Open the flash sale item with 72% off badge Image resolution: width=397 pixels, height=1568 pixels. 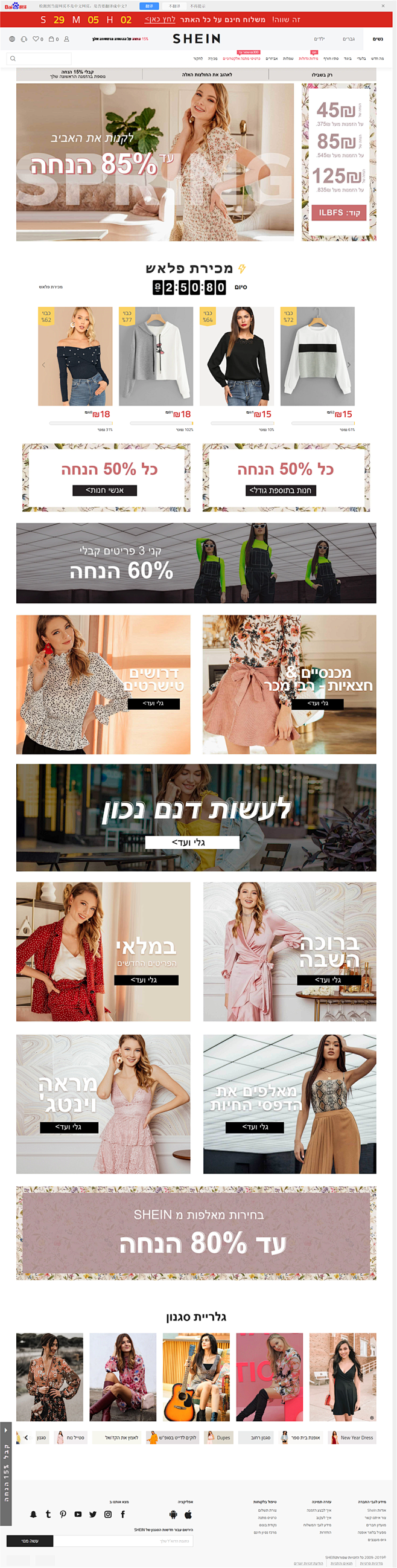317,356
